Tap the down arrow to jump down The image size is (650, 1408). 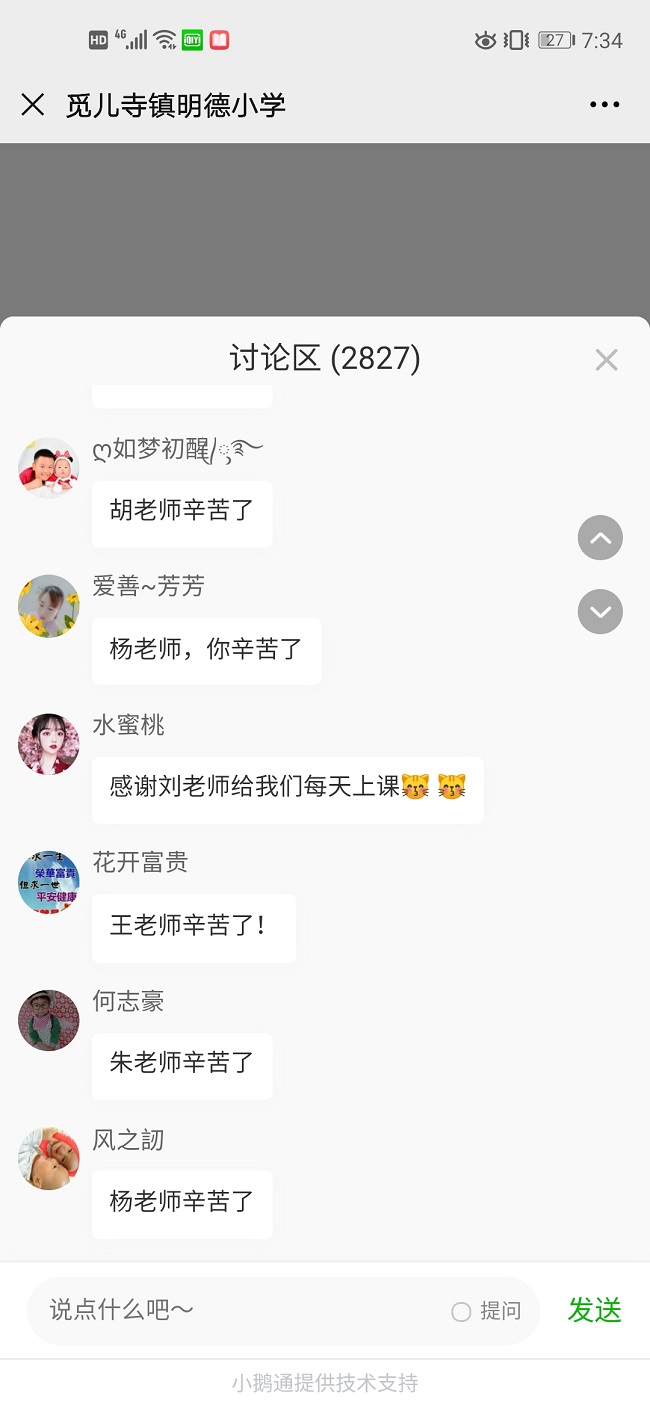pos(600,612)
